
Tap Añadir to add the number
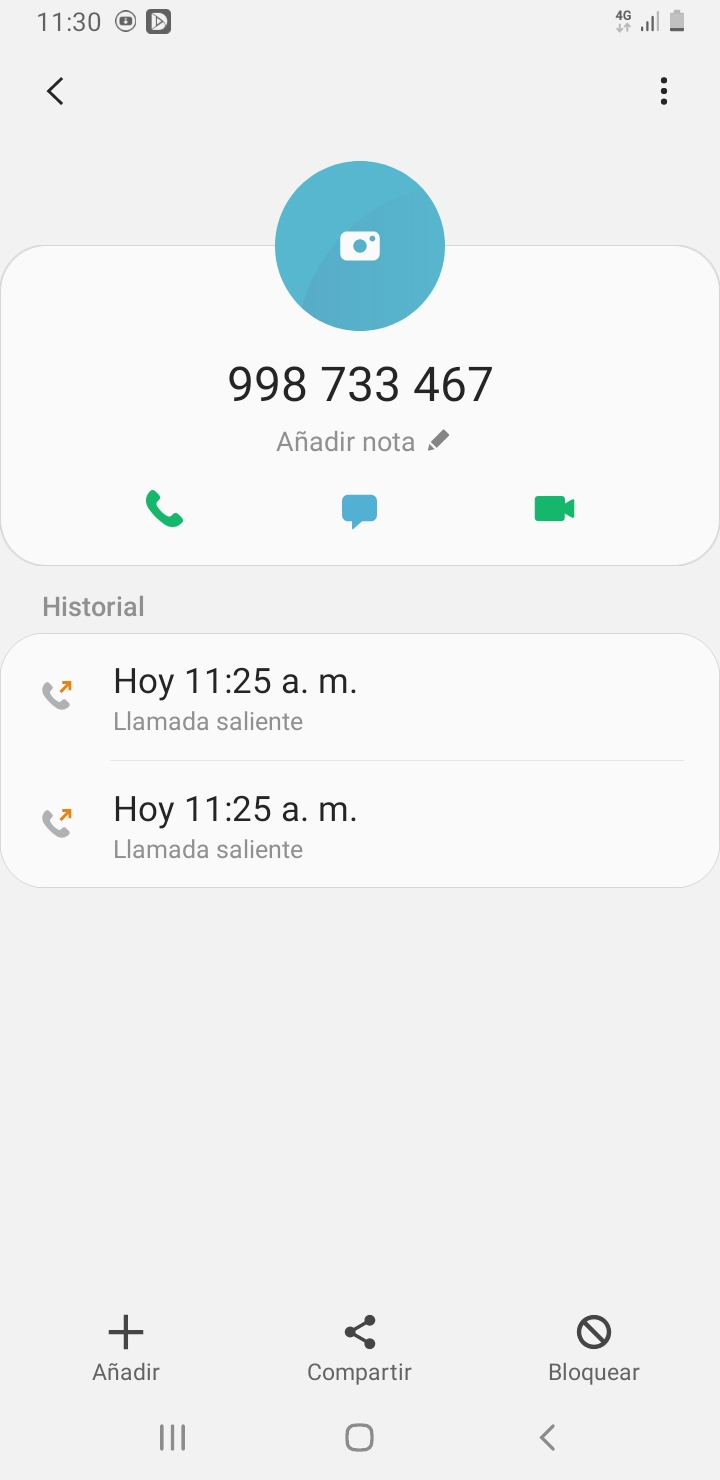tap(126, 1348)
